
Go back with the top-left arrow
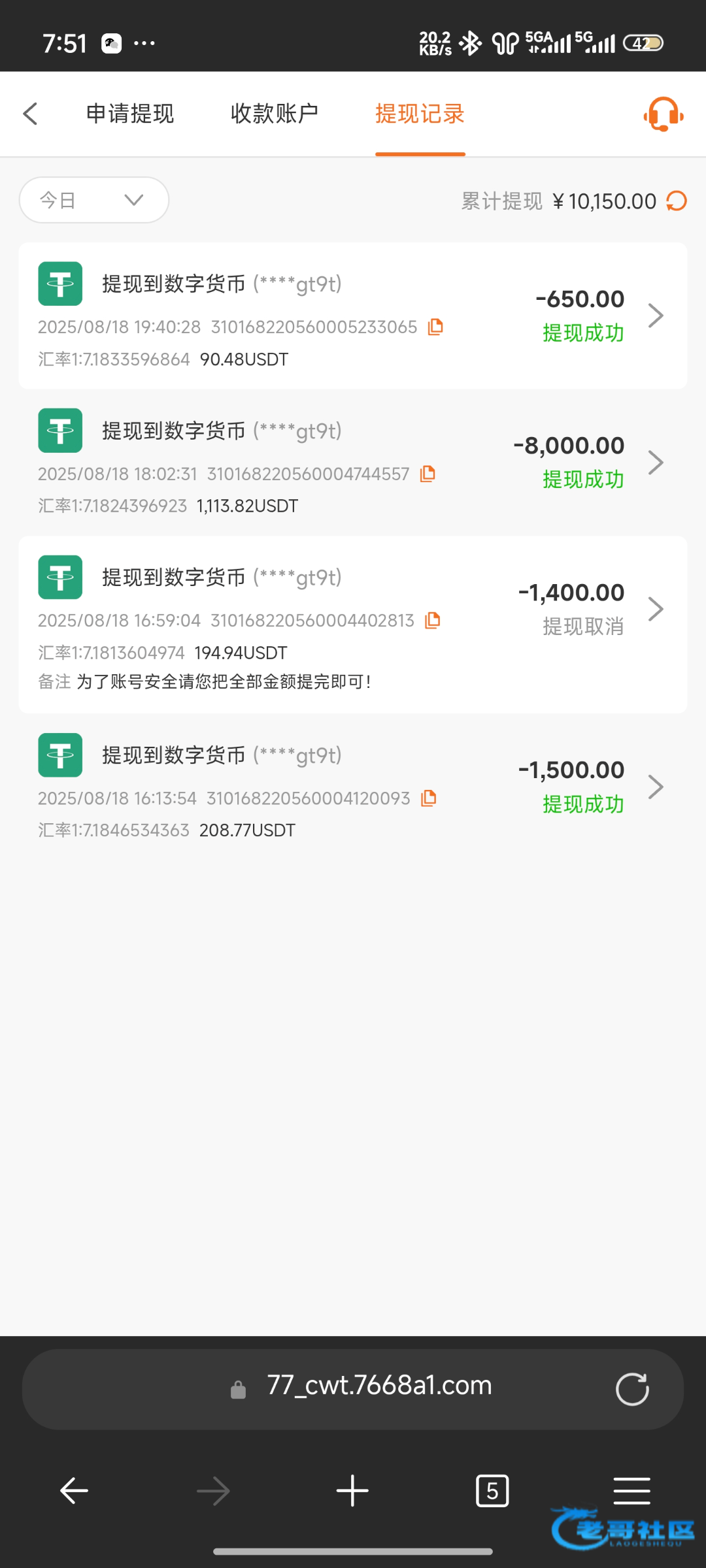tap(30, 114)
